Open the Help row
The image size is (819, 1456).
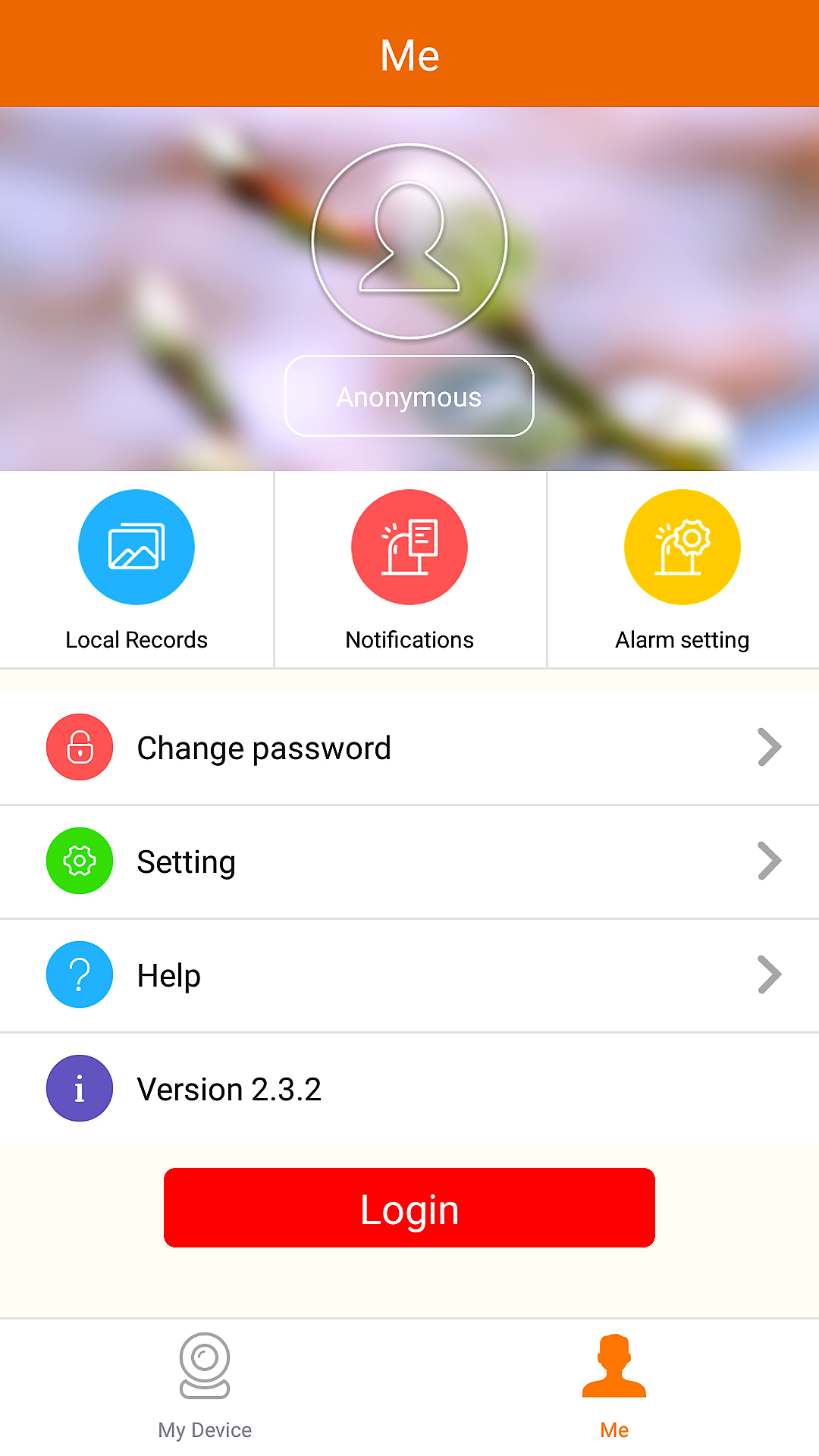point(409,975)
